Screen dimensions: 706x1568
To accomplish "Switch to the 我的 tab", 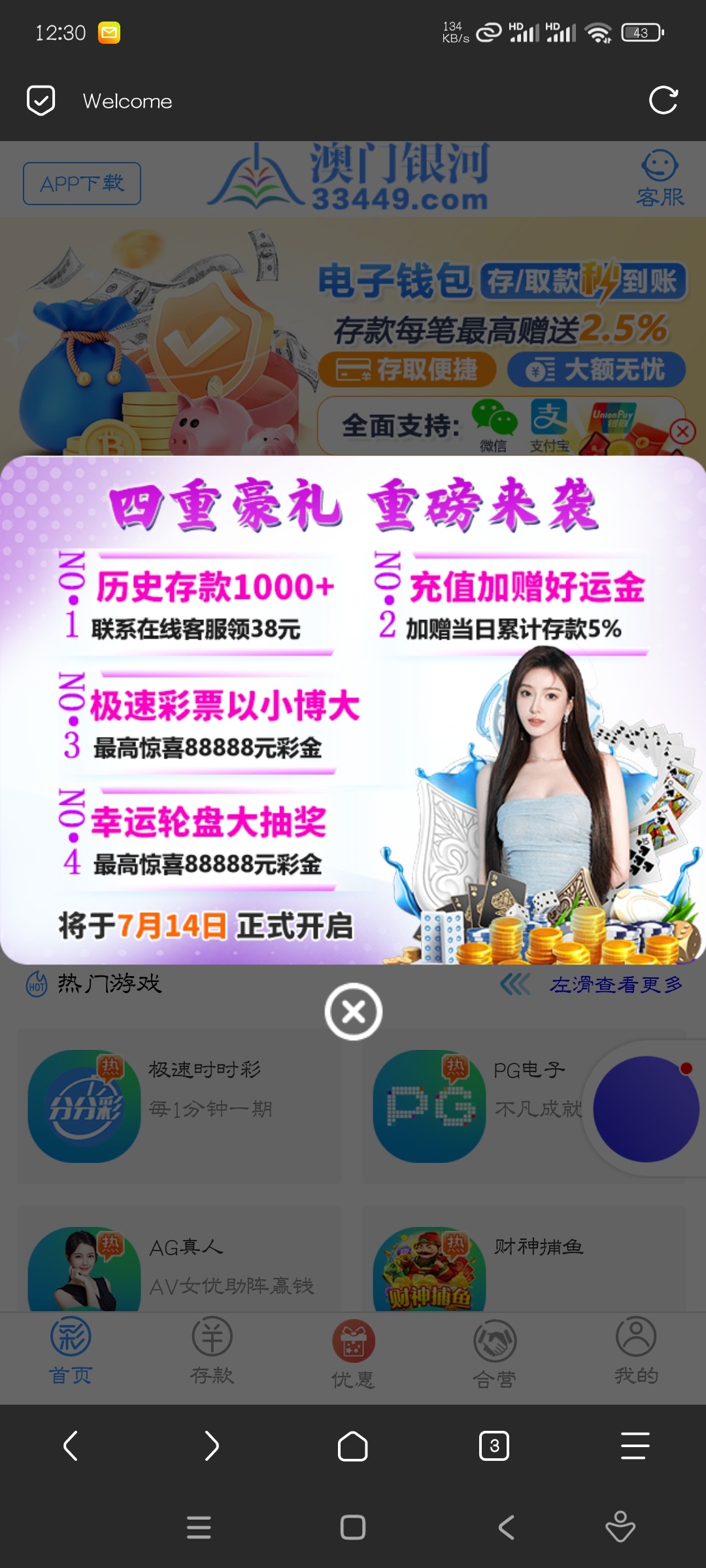I will 636,1350.
